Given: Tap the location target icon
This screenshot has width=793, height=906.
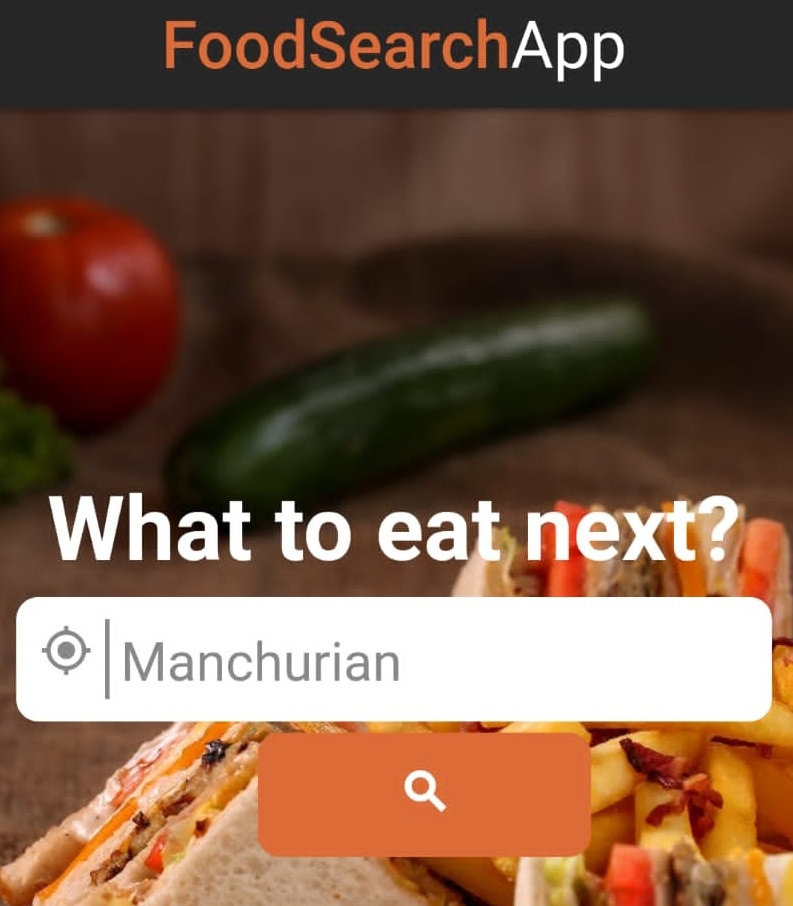Looking at the screenshot, I should pyautogui.click(x=66, y=652).
